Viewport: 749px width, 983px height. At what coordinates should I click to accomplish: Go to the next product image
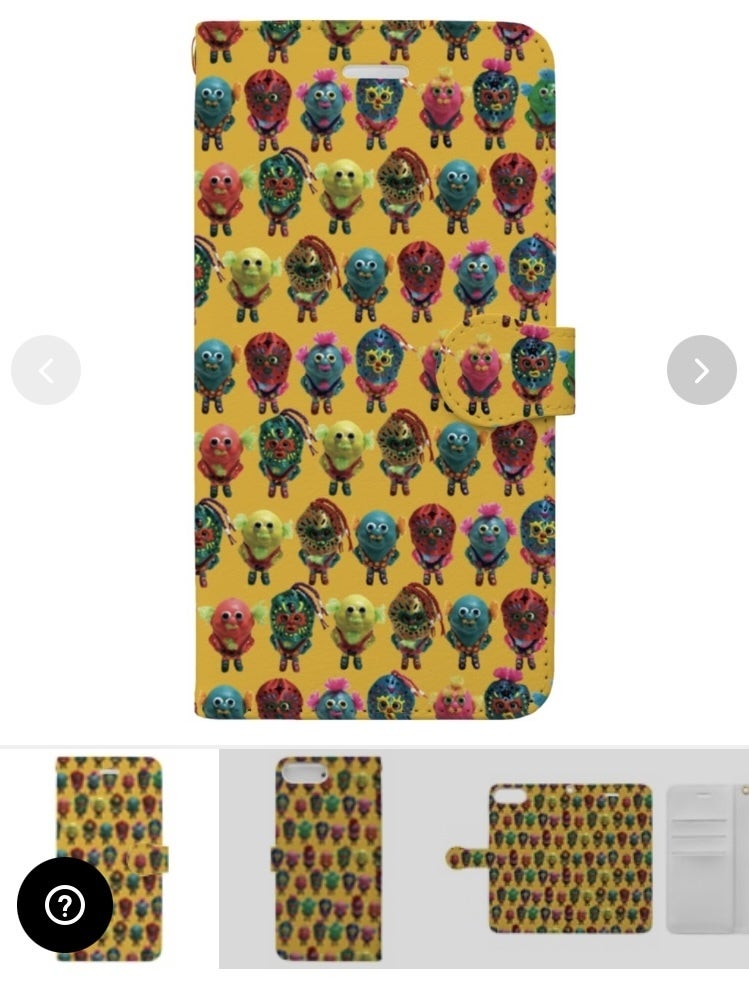point(701,370)
